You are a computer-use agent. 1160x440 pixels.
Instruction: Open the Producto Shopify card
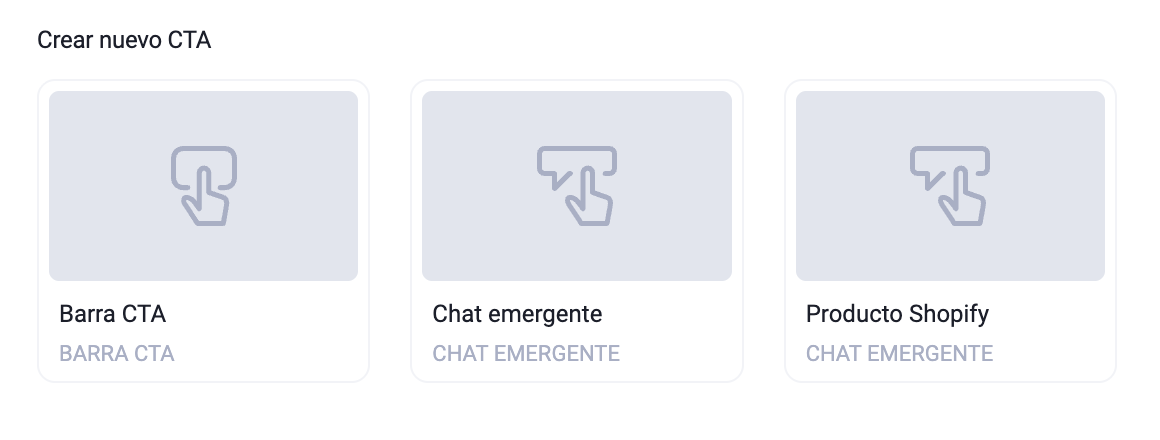click(950, 230)
